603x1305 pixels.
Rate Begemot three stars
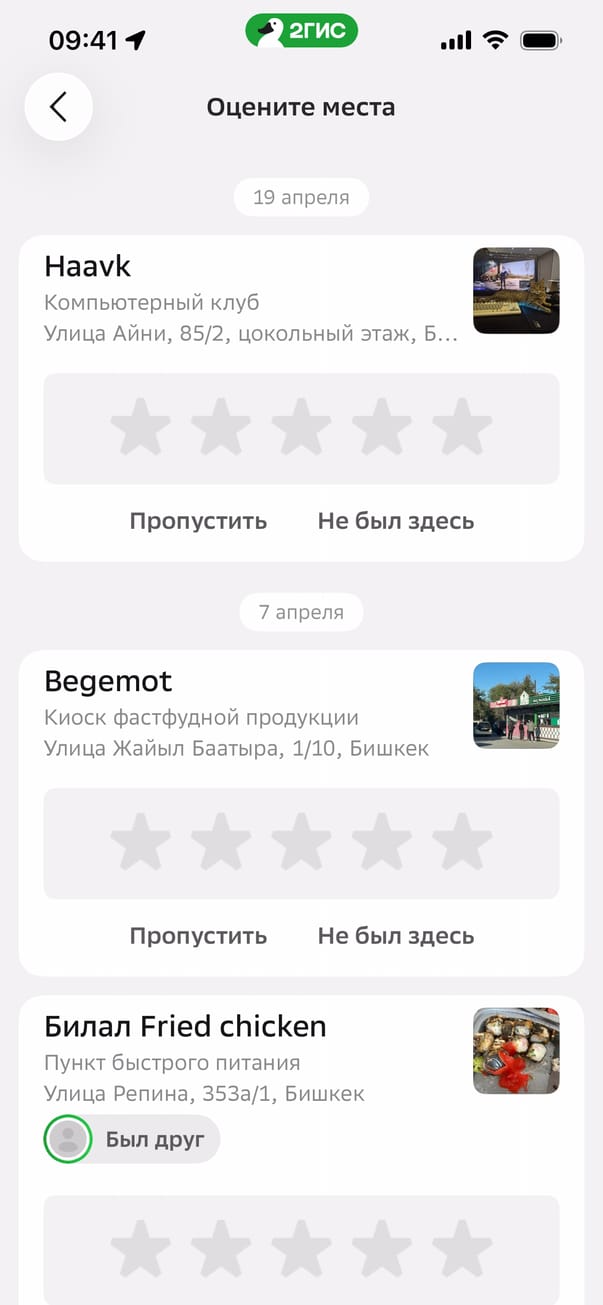[x=301, y=843]
